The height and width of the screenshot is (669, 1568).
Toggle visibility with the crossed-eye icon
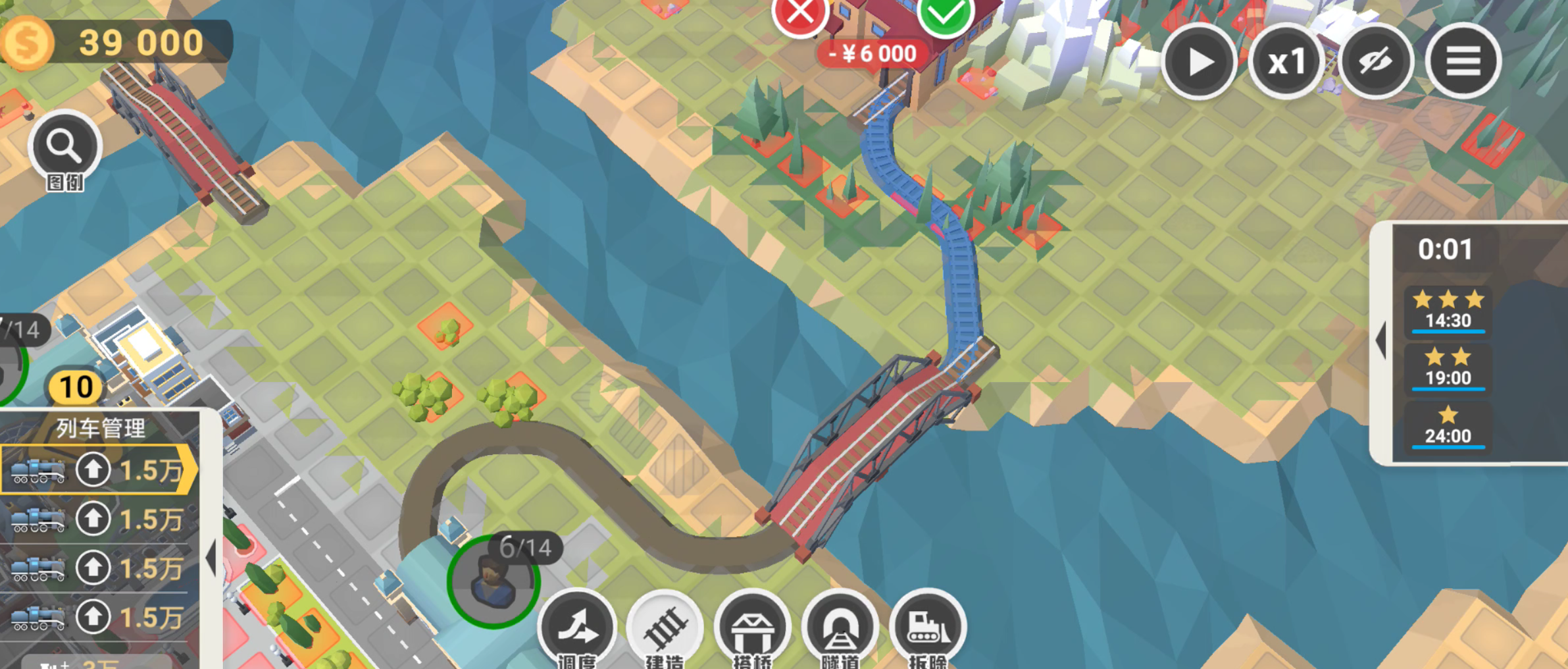click(1375, 63)
